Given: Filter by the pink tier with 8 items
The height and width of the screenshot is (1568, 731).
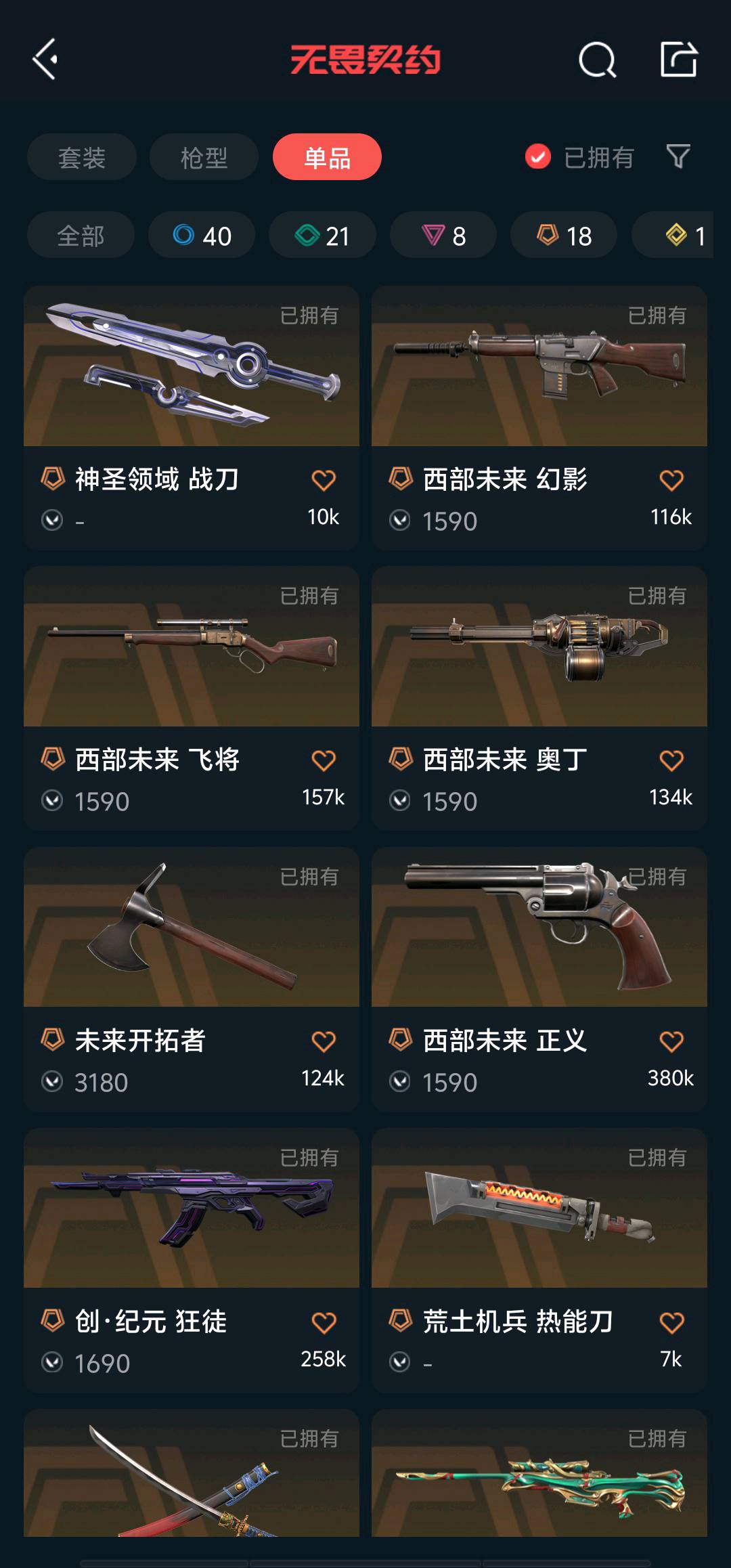Looking at the screenshot, I should [443, 236].
